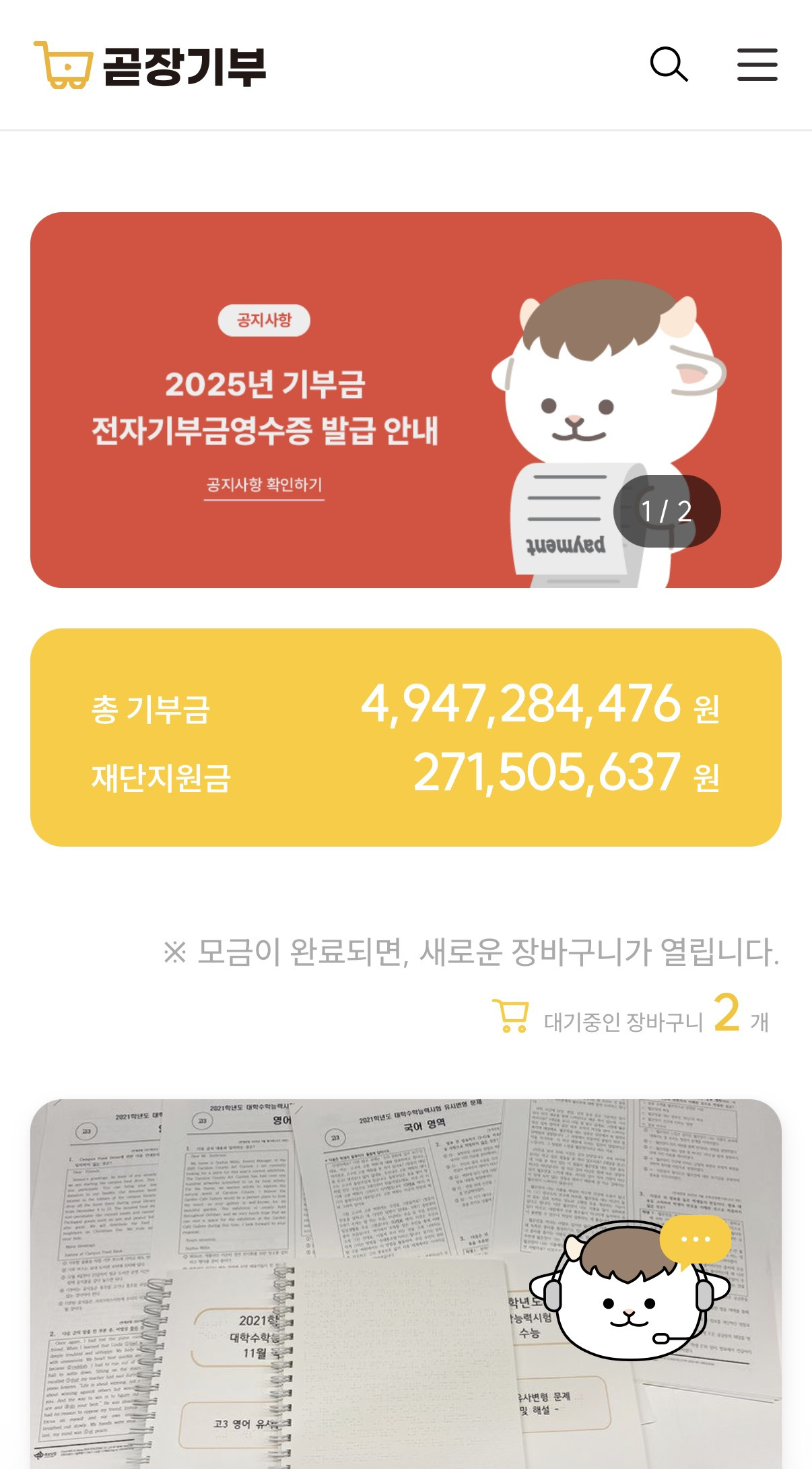The width and height of the screenshot is (812, 1469).
Task: Open the 2025년 기부금 영수증 announcement banner
Action: 406,400
